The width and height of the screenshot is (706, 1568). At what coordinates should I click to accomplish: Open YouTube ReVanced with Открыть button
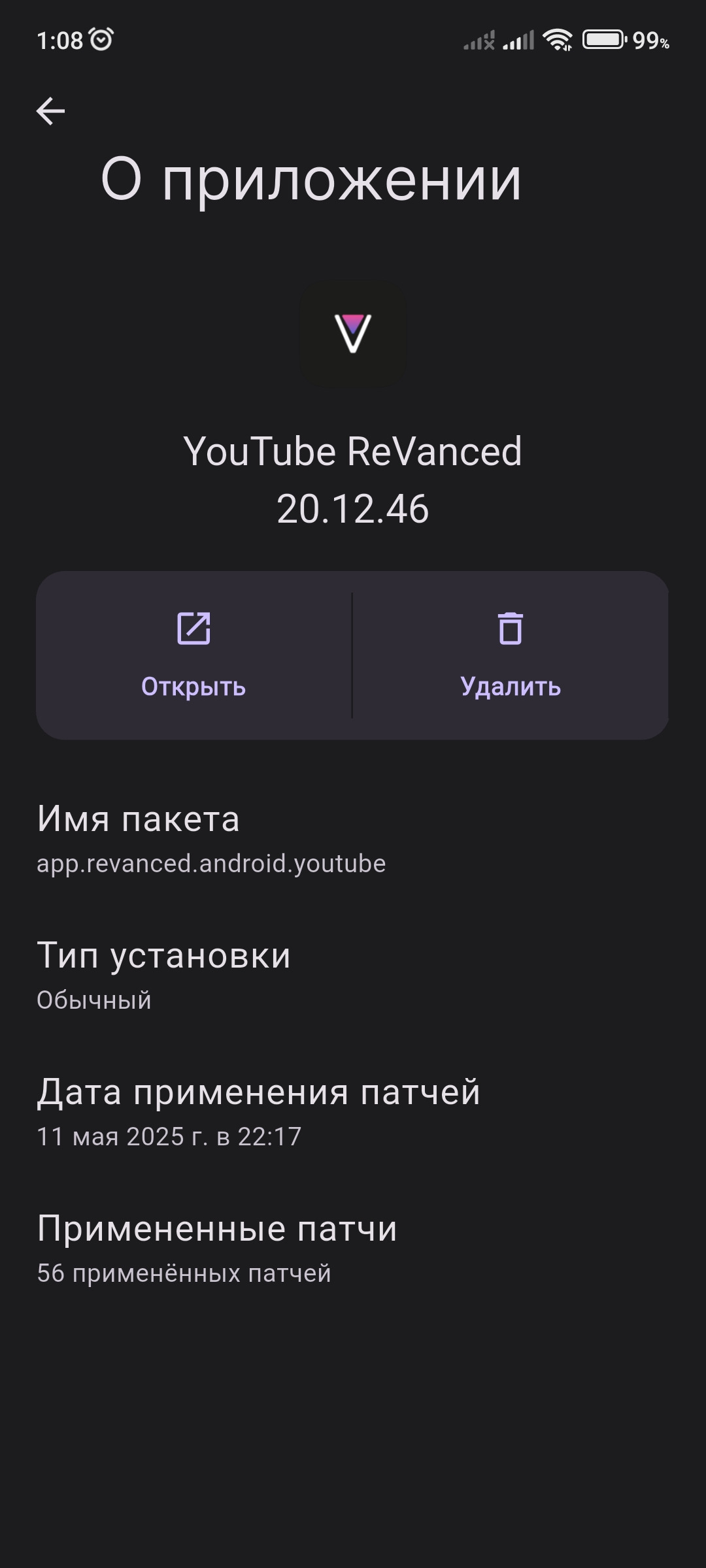[193, 655]
